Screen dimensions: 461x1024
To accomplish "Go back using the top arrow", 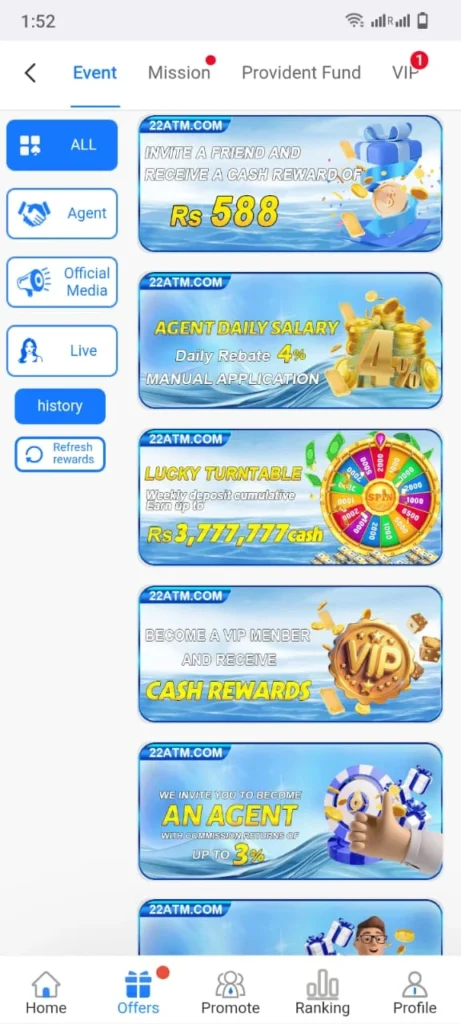I will (30, 72).
